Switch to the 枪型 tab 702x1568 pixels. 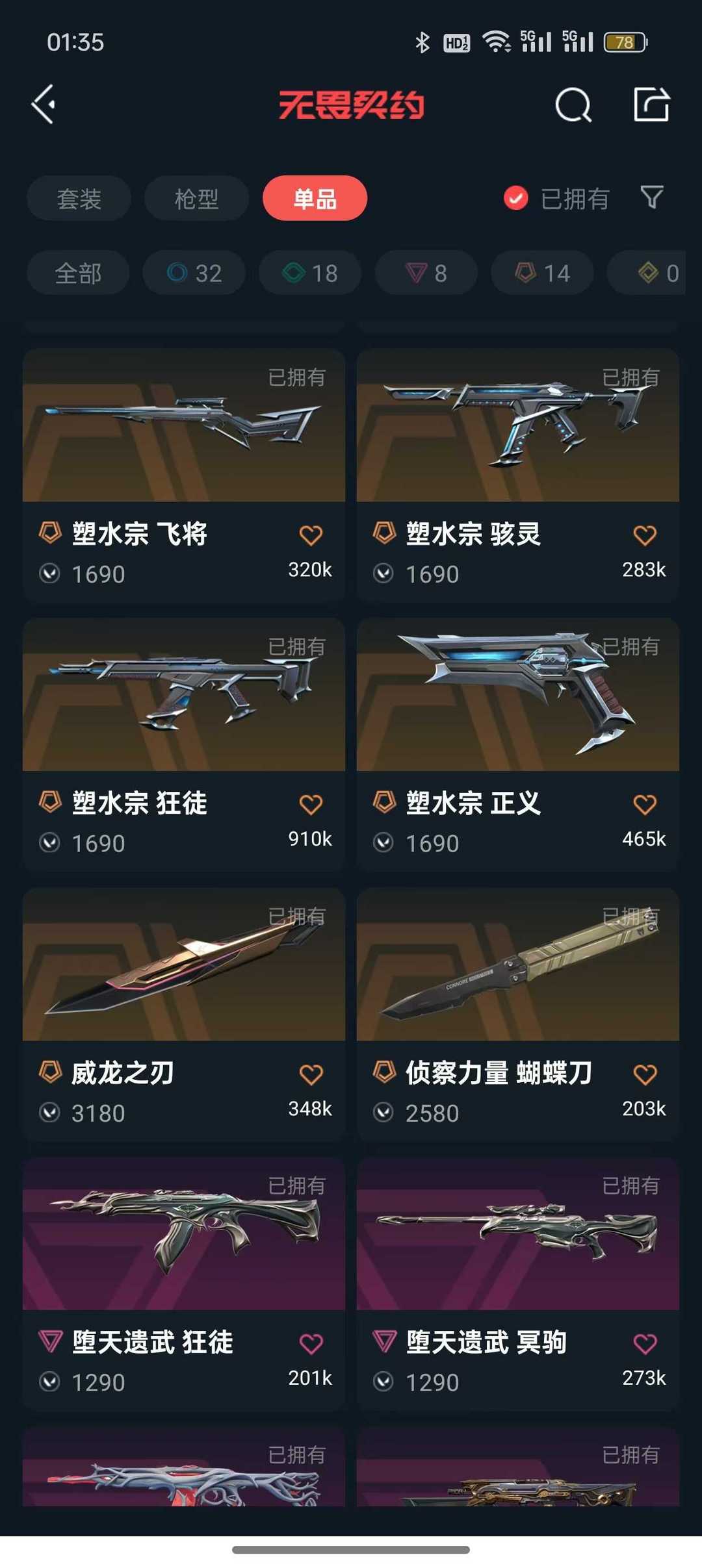(196, 198)
